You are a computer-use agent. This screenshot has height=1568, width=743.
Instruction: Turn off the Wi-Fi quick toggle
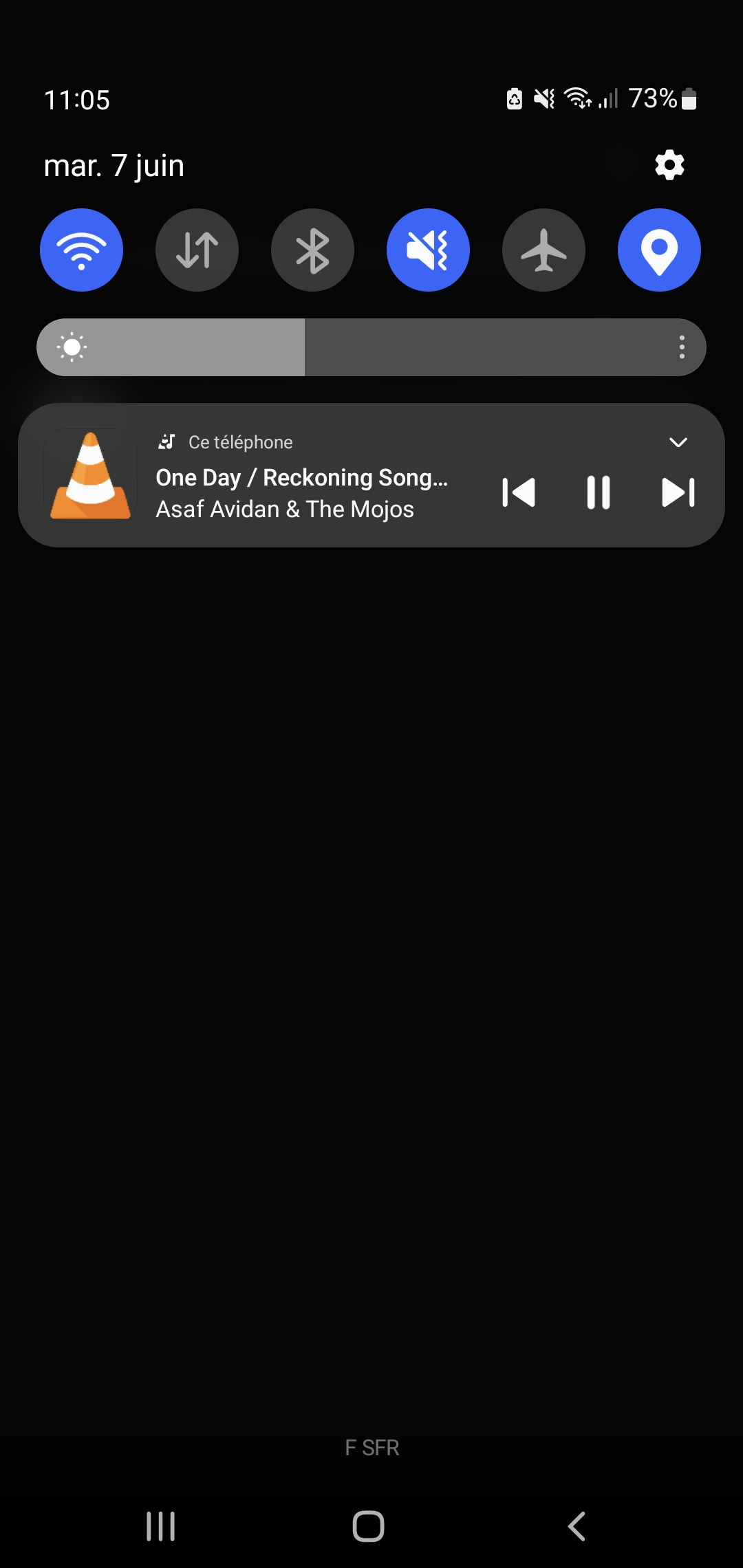(81, 250)
